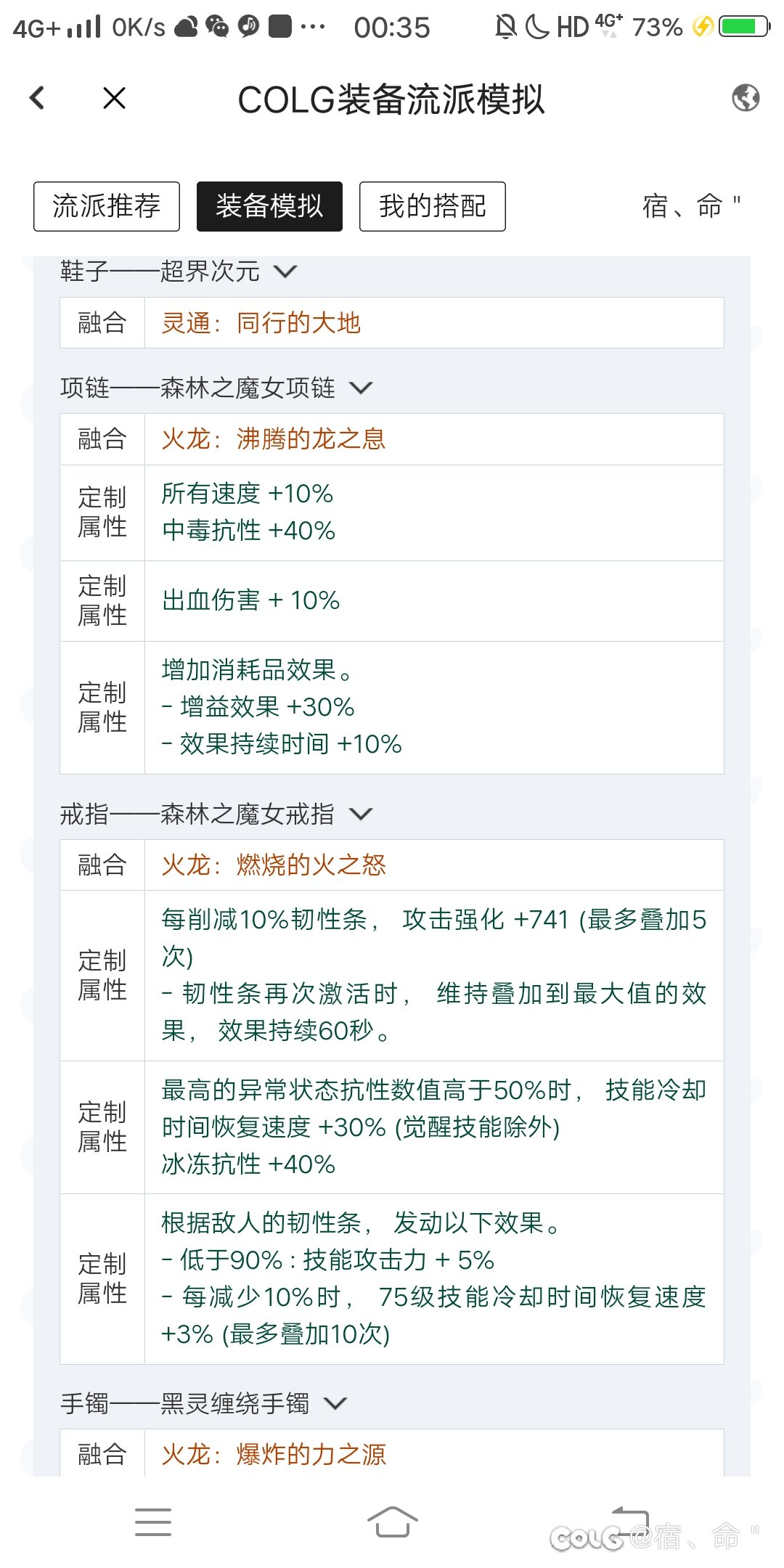The height and width of the screenshot is (1568, 784).
Task: Open the 我的搭配 tab
Action: 433,206
